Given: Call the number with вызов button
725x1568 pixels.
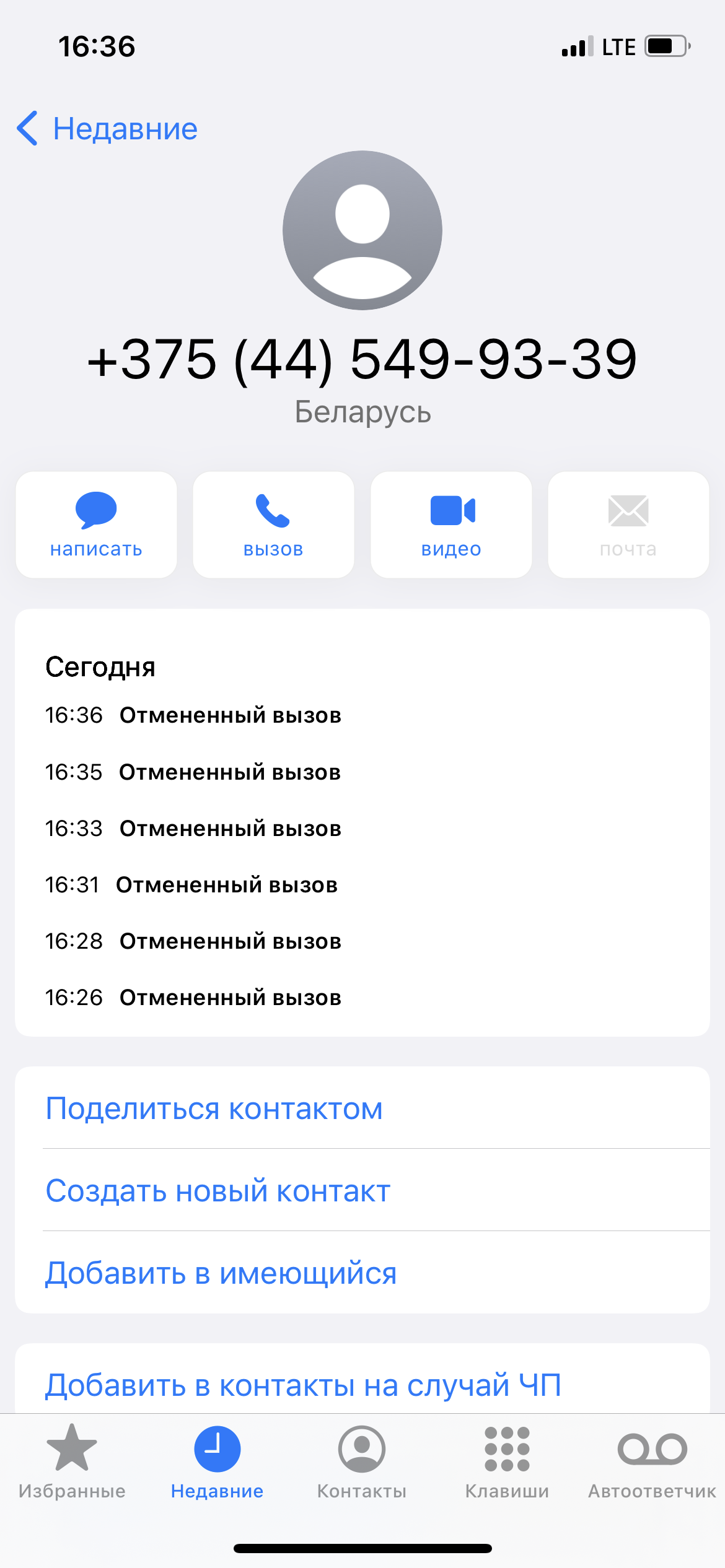Looking at the screenshot, I should pyautogui.click(x=273, y=525).
